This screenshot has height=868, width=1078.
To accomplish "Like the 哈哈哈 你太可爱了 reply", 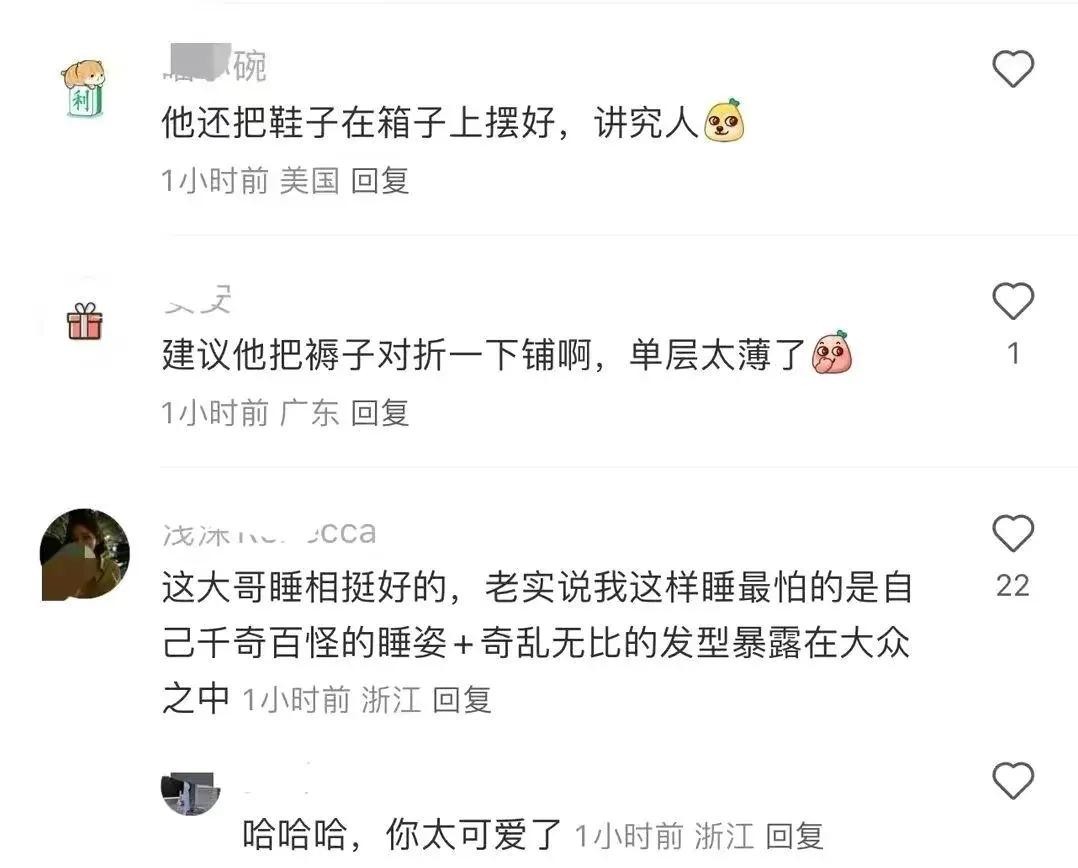I will 1012,780.
